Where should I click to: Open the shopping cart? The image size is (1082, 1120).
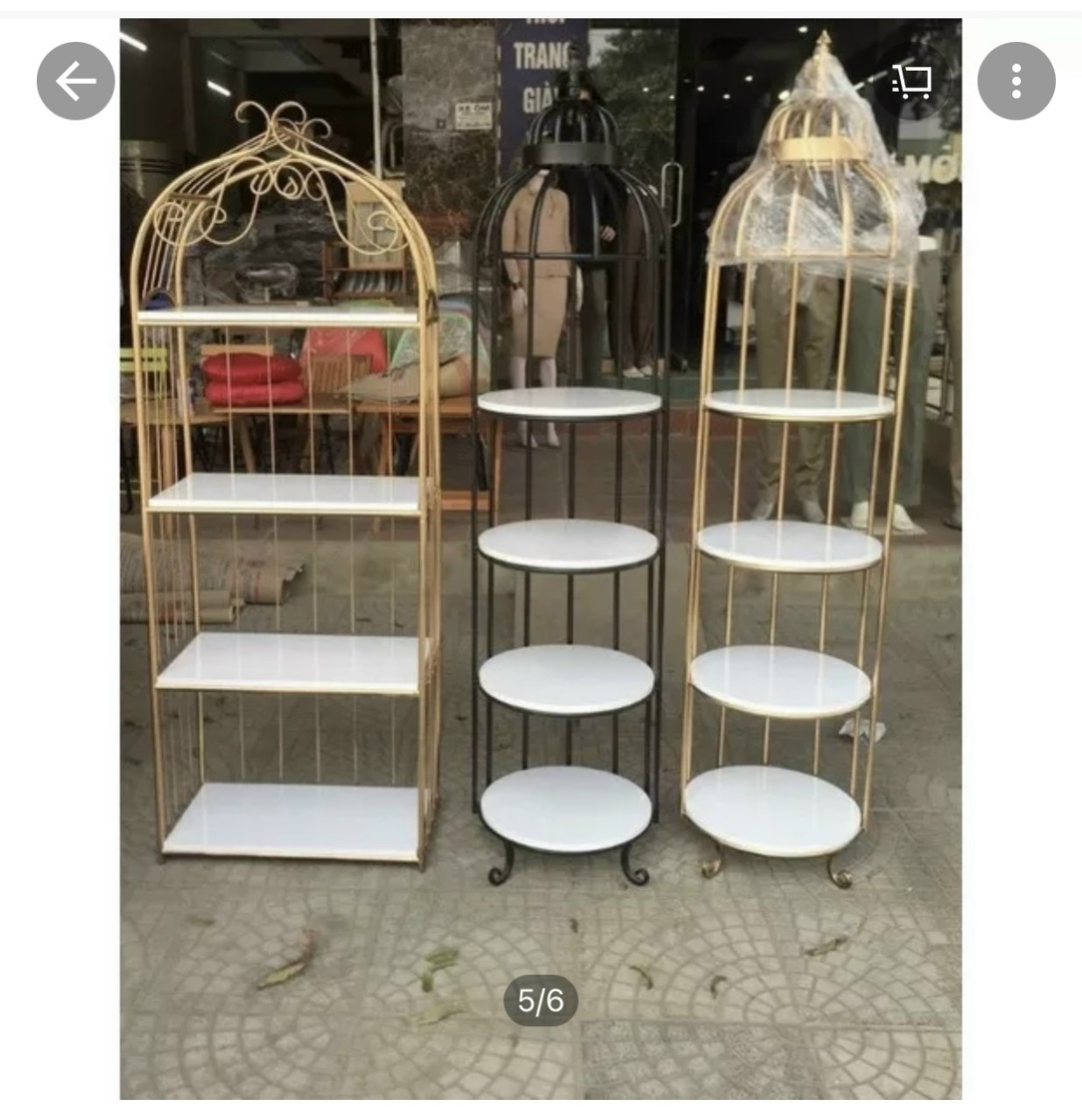point(912,81)
